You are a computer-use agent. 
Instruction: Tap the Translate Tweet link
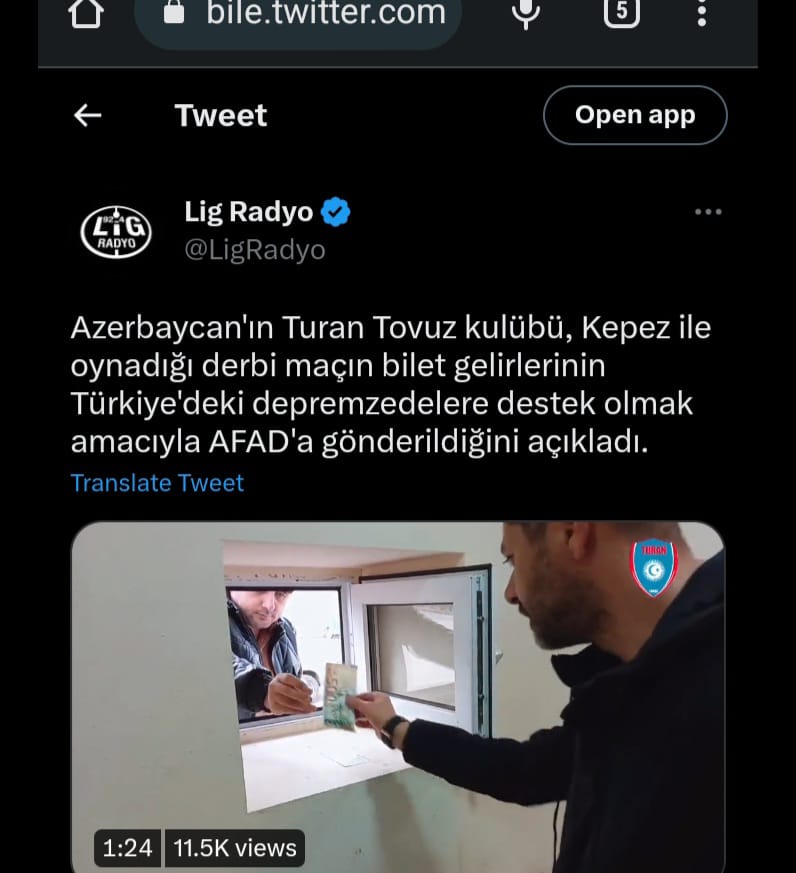tap(157, 483)
